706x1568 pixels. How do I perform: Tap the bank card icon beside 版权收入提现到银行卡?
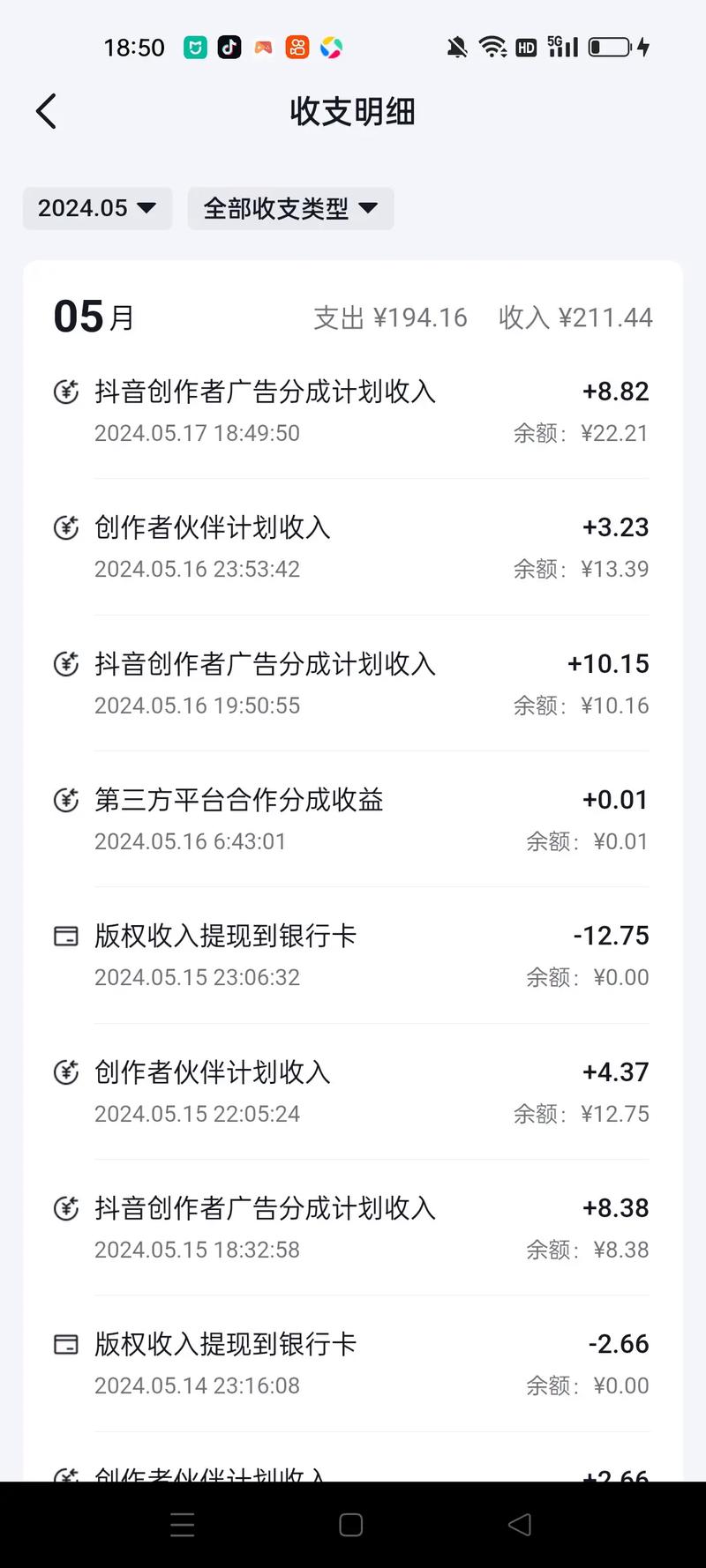point(65,936)
